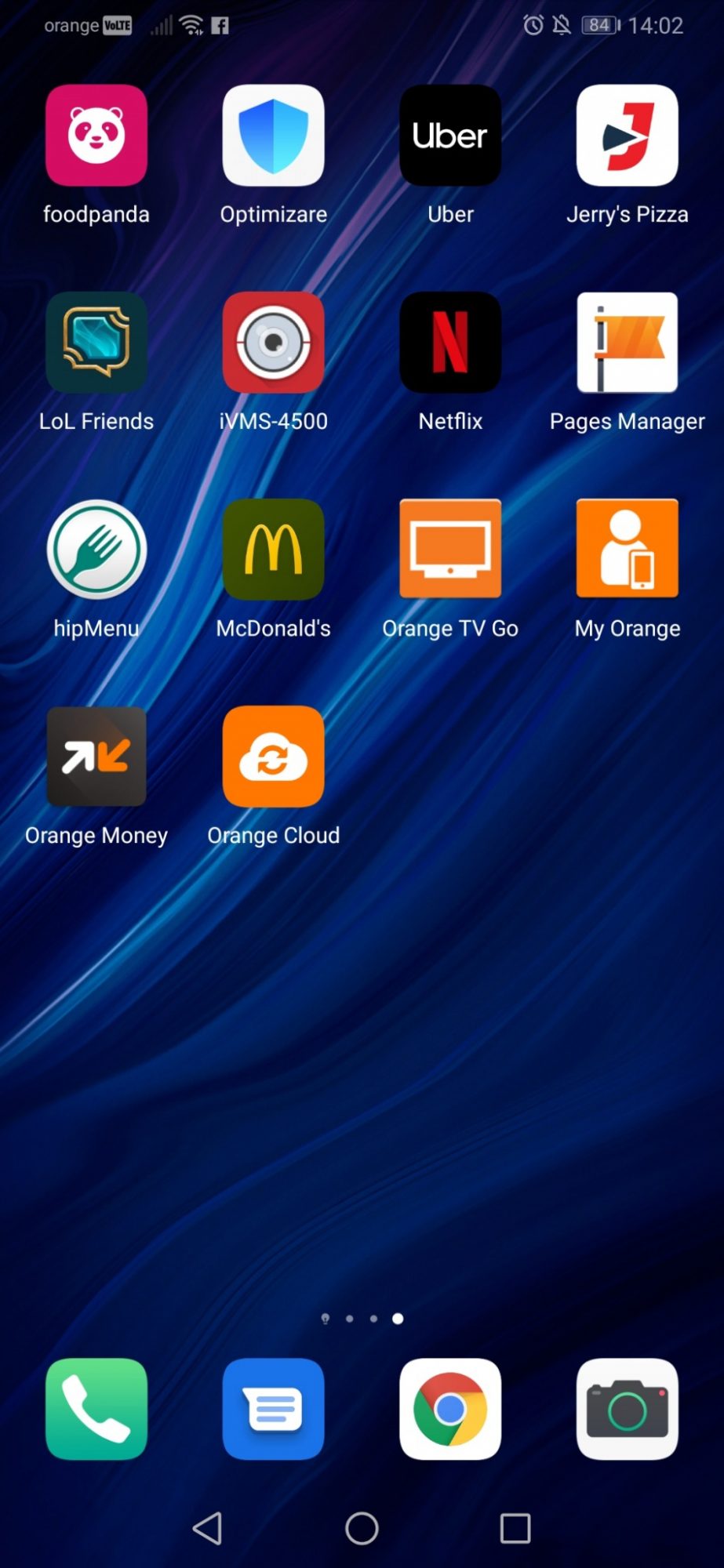Open Orange Cloud
The width and height of the screenshot is (724, 1568).
tap(273, 757)
